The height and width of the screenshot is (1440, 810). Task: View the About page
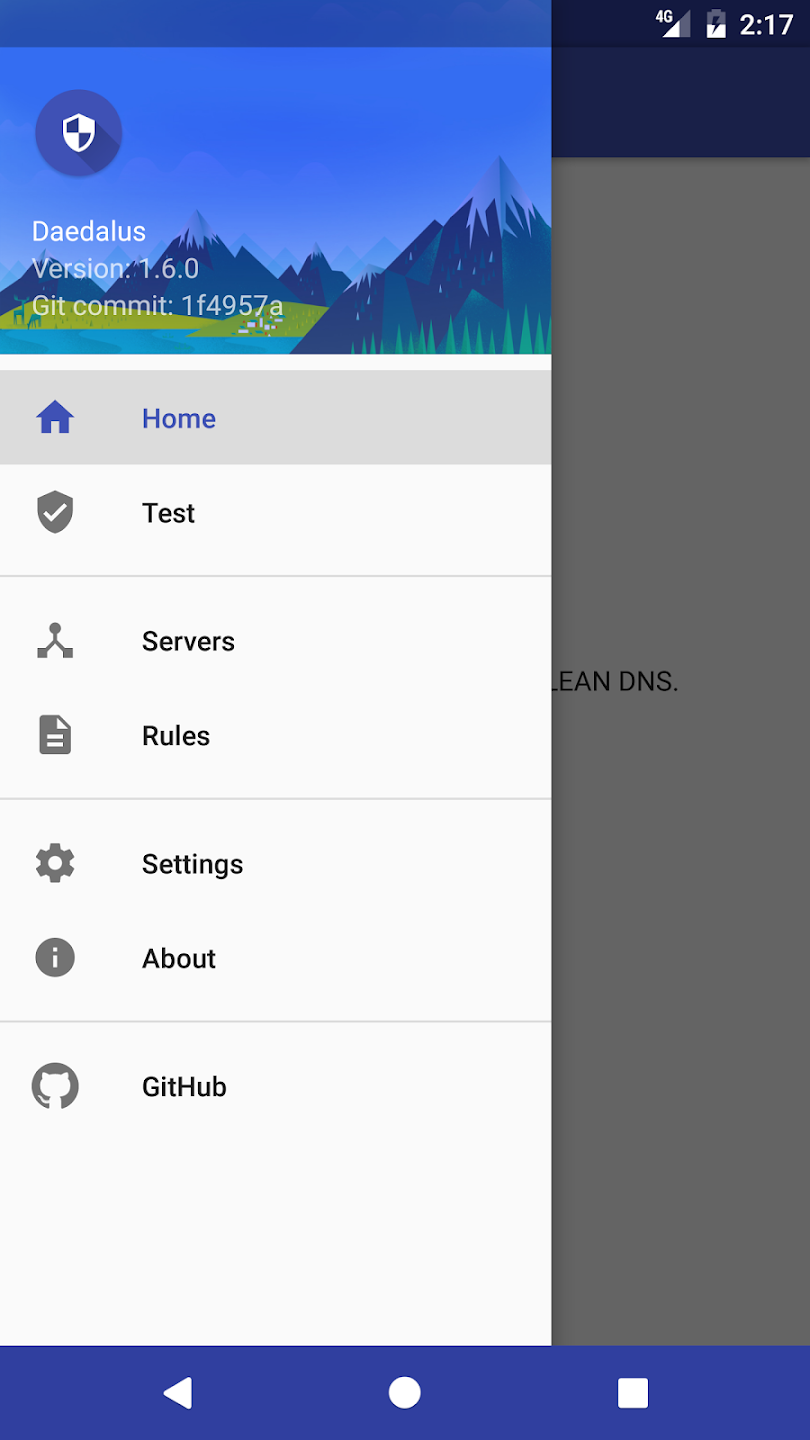click(179, 958)
